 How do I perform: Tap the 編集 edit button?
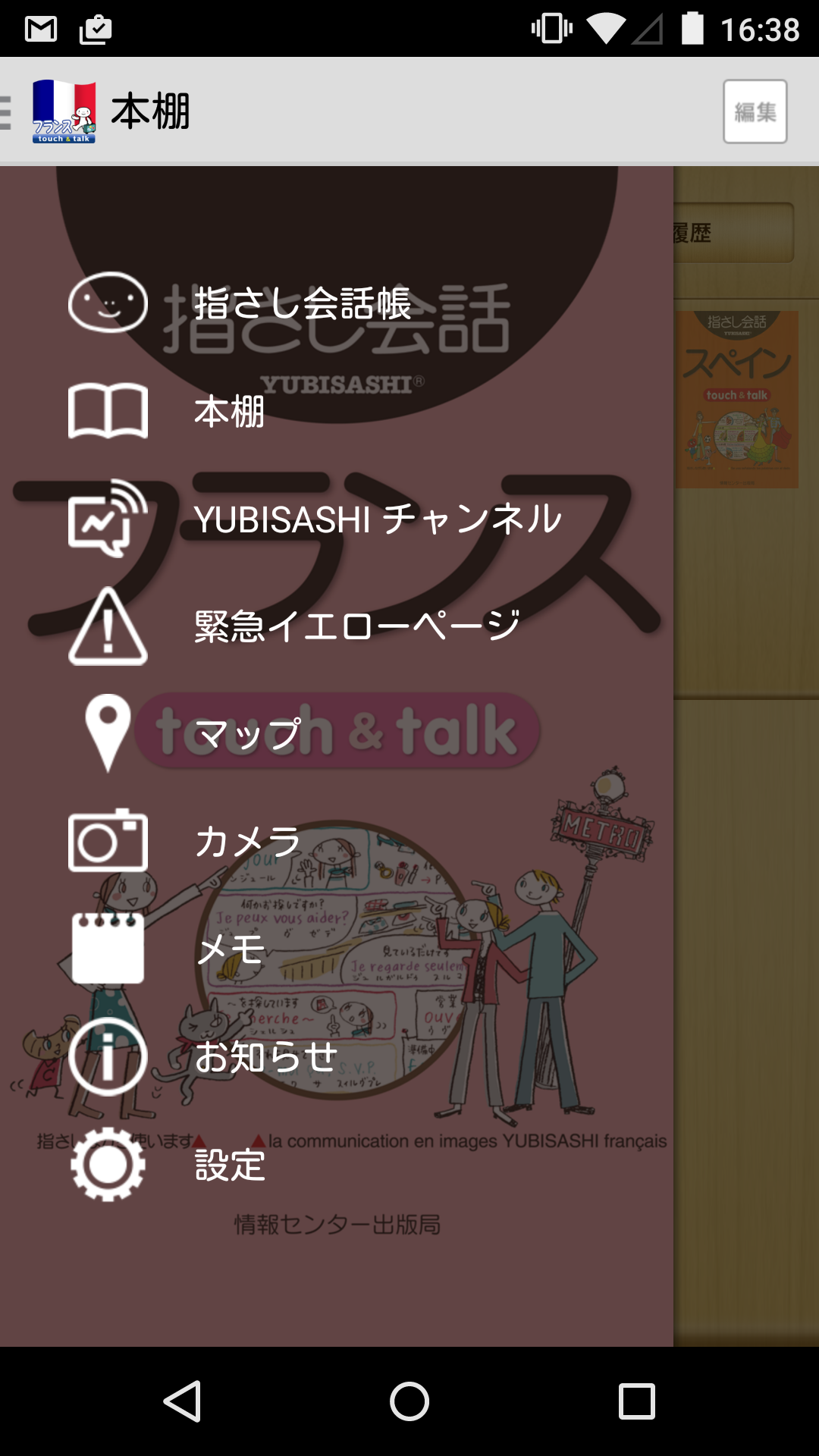tap(755, 111)
